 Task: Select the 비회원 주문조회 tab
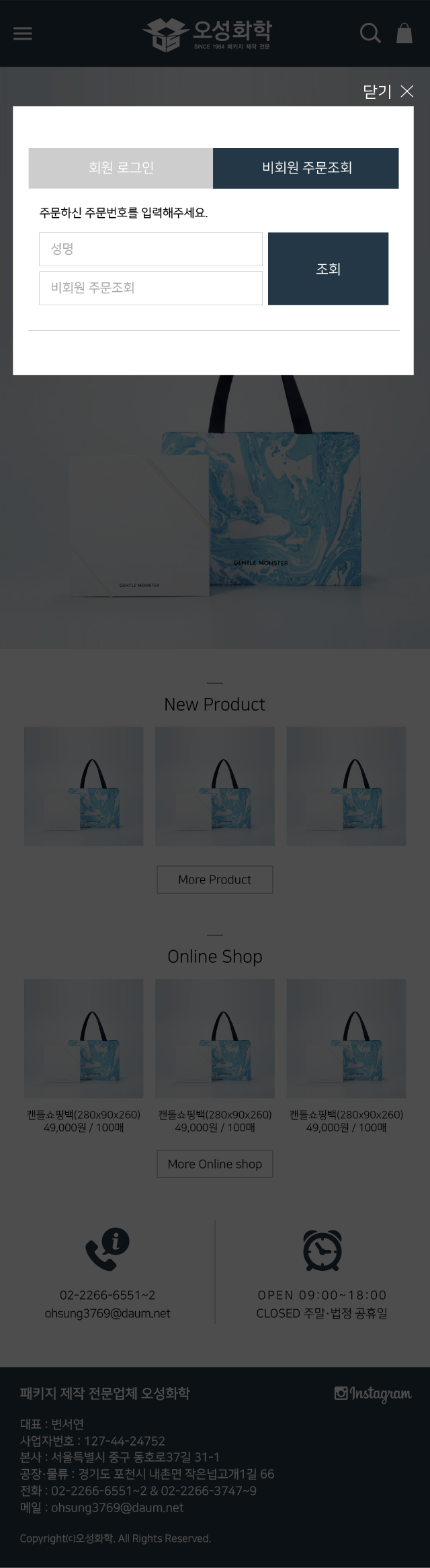coord(306,168)
